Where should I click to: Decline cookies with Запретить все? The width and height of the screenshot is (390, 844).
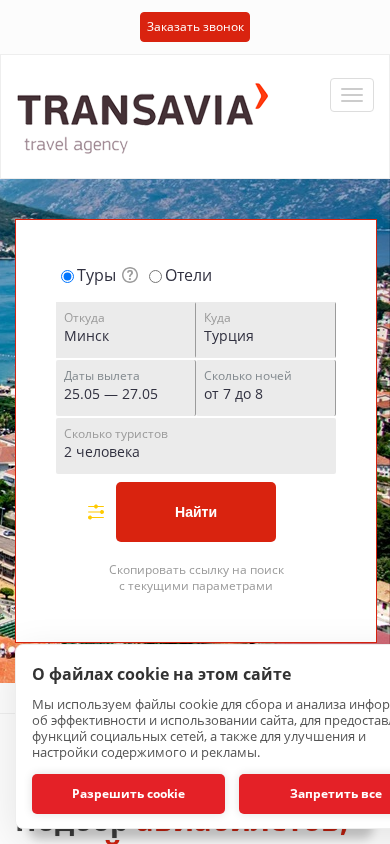pyautogui.click(x=315, y=794)
